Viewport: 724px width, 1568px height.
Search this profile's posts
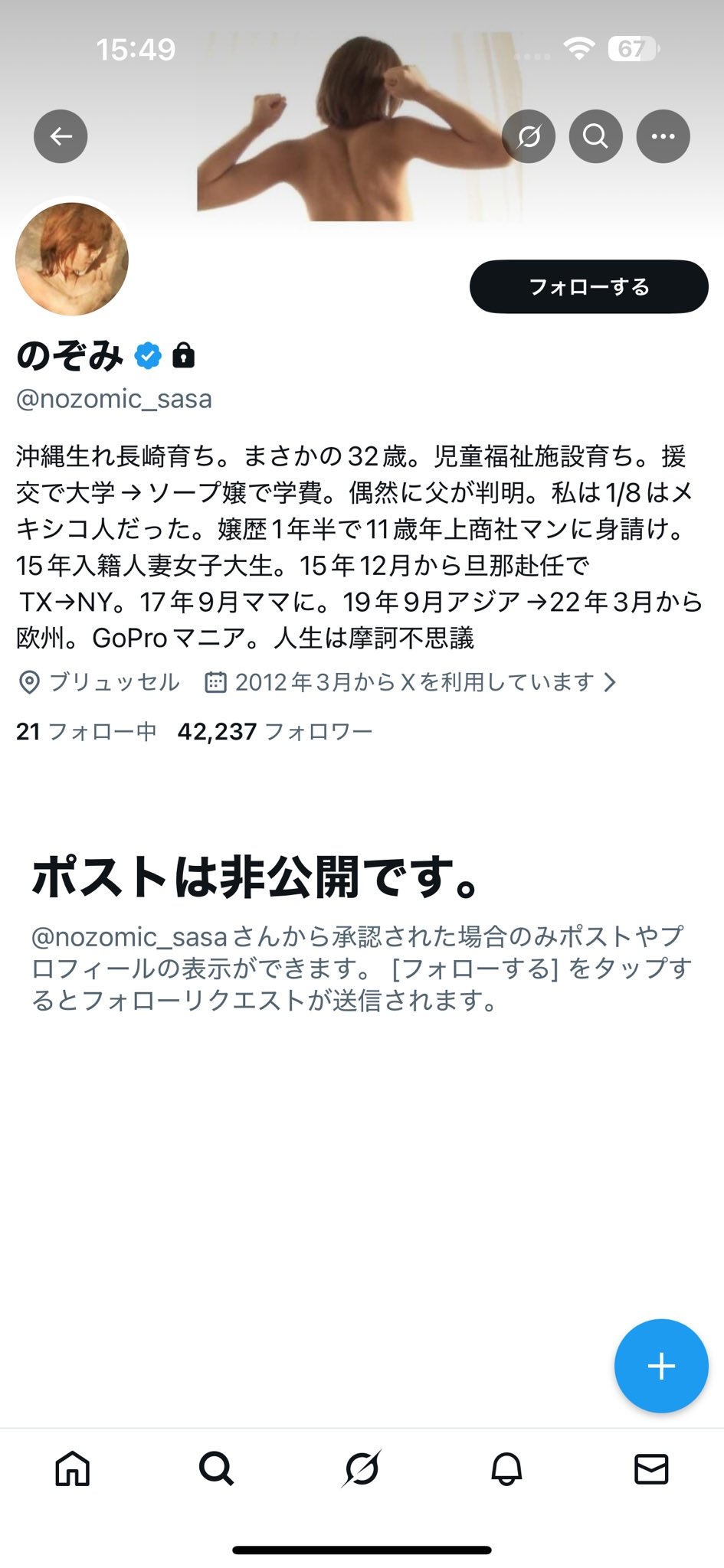coord(595,136)
